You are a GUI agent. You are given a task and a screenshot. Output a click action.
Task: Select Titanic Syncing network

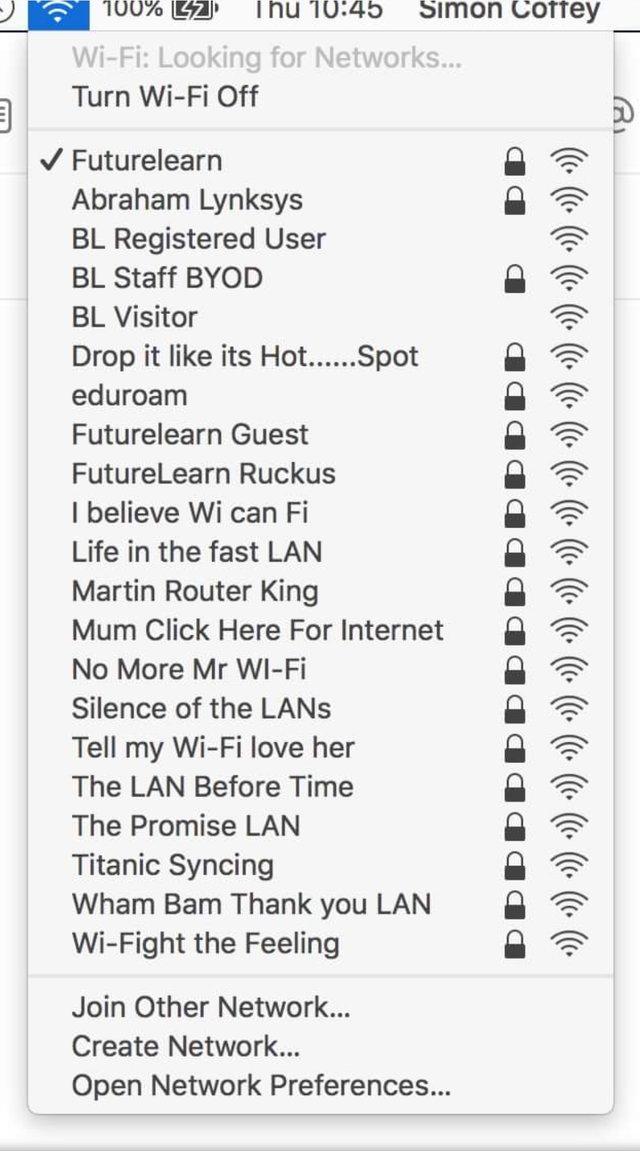coord(320,865)
